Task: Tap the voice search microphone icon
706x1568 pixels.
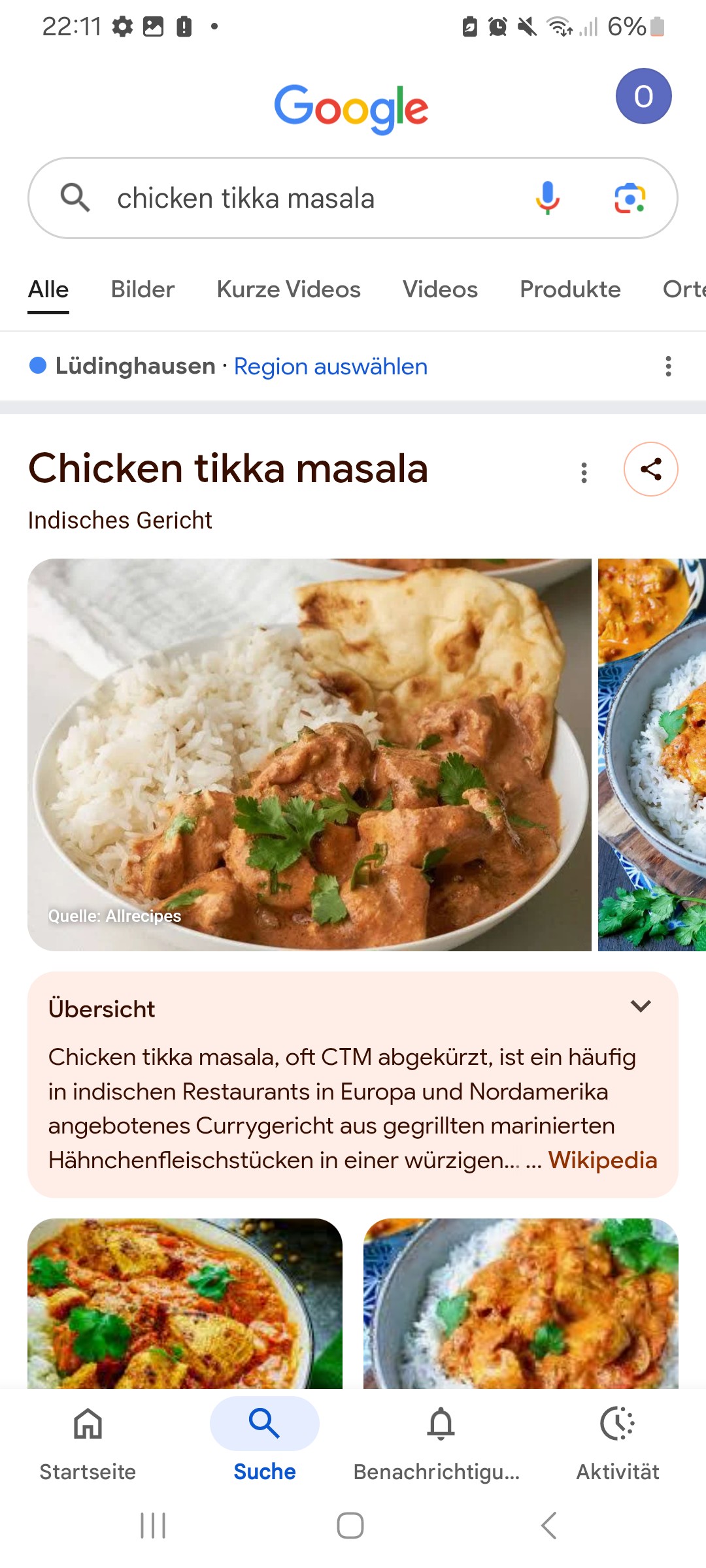Action: pos(546,198)
